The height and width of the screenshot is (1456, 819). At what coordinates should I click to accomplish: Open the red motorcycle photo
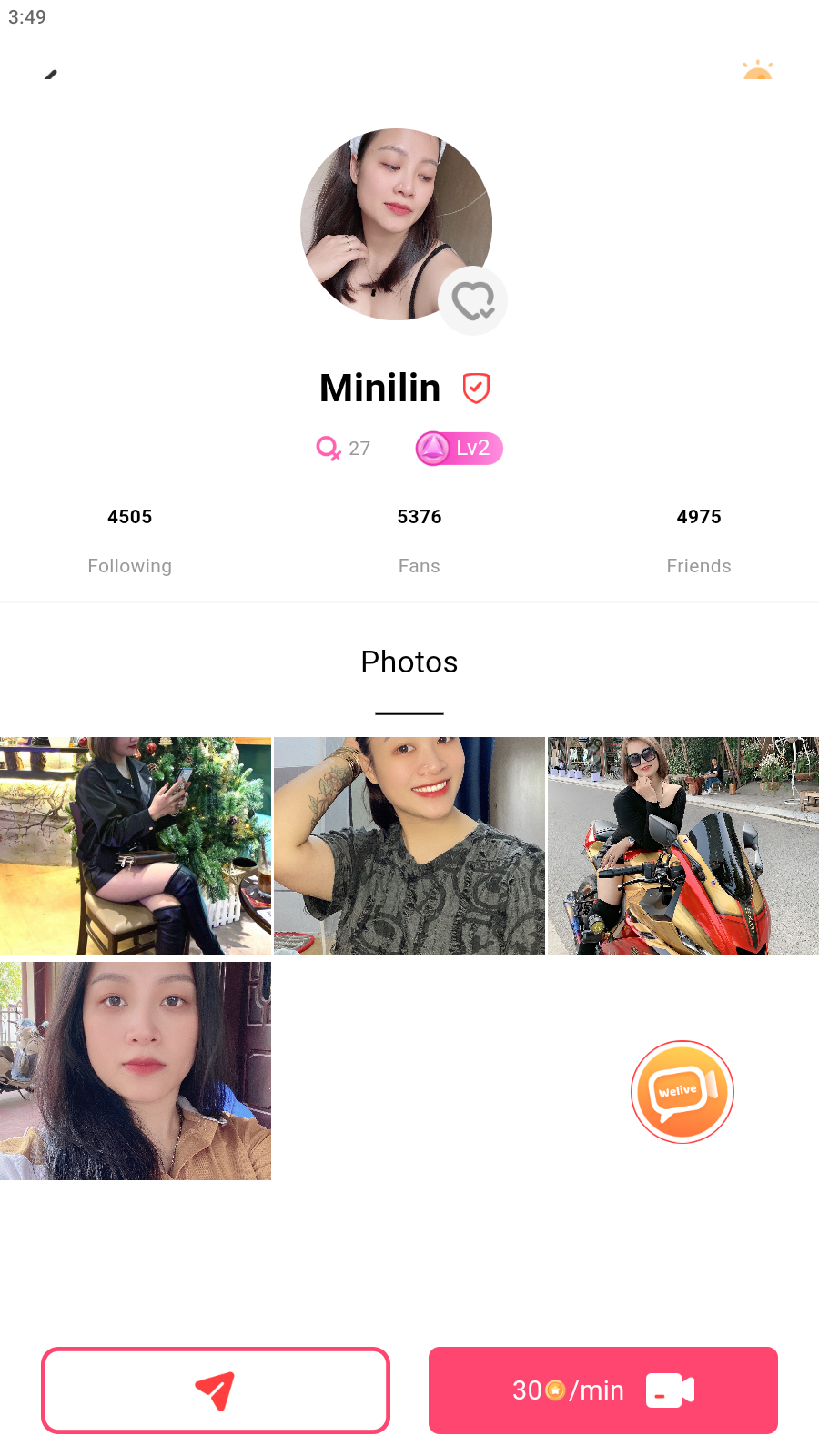(x=683, y=846)
